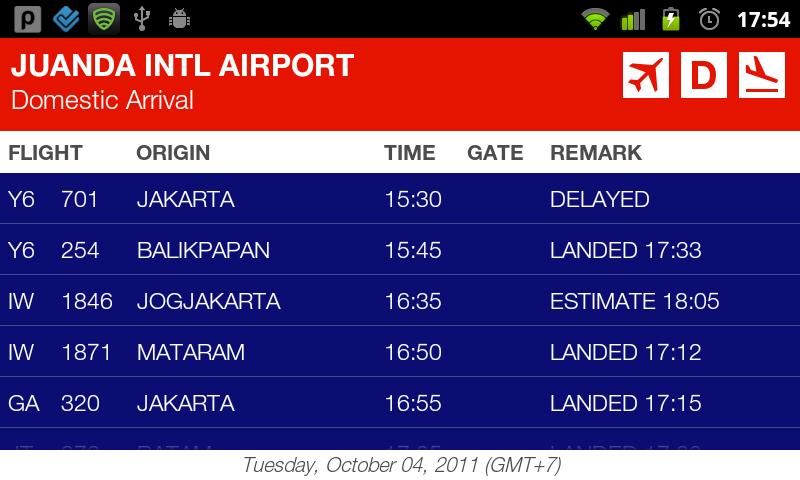Switch to the departure flights view
800x480 pixels.
pyautogui.click(x=645, y=75)
